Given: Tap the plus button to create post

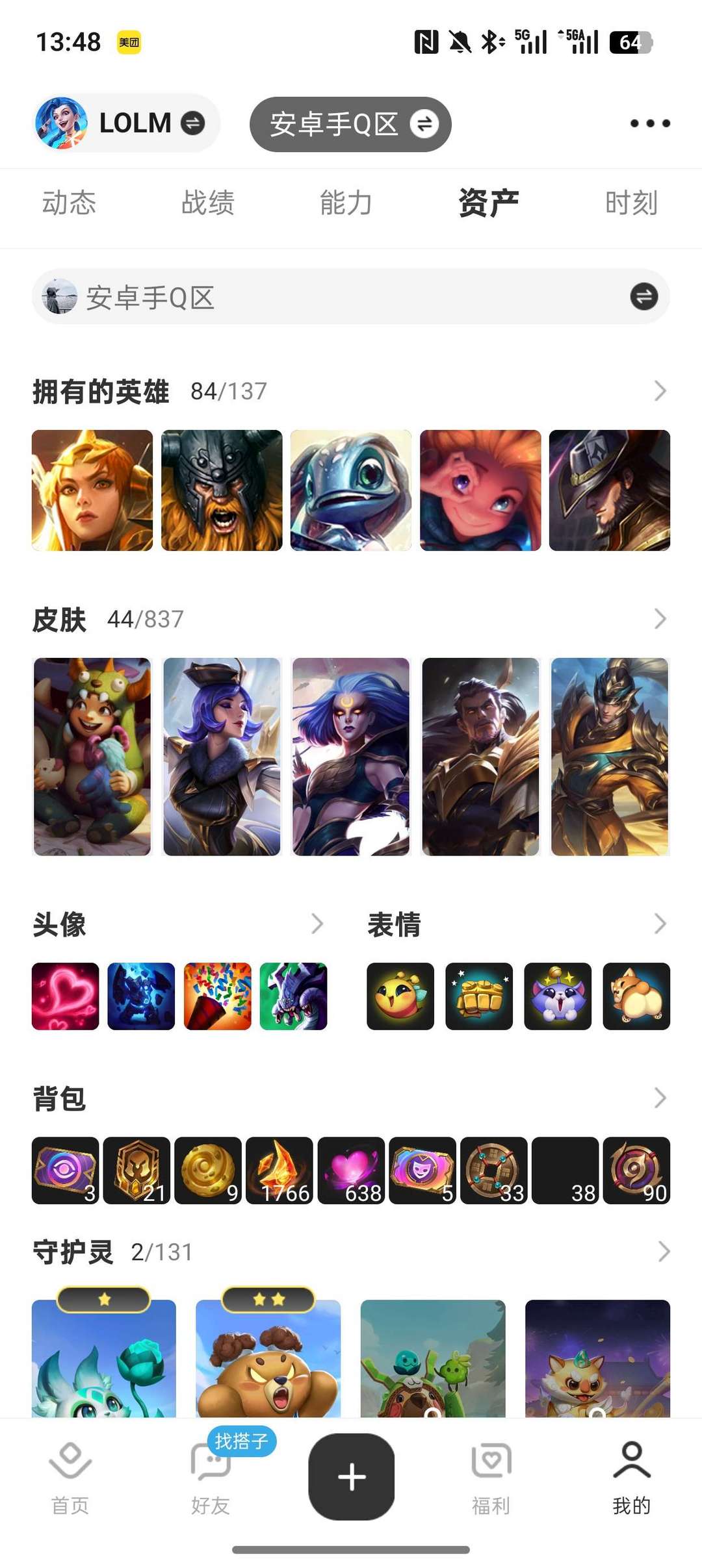Looking at the screenshot, I should (x=352, y=1476).
